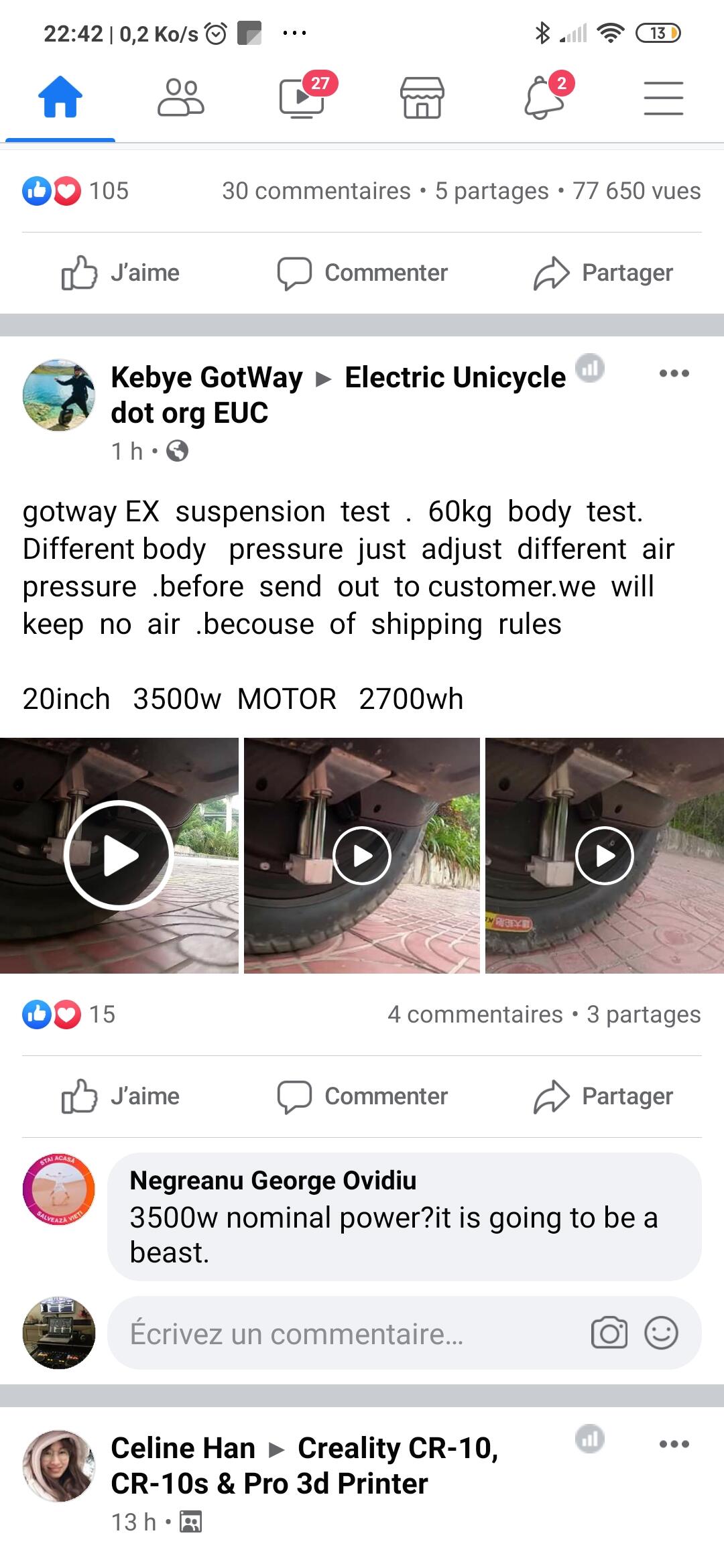Image resolution: width=724 pixels, height=1568 pixels.
Task: Open the Friends tab
Action: pos(181,97)
